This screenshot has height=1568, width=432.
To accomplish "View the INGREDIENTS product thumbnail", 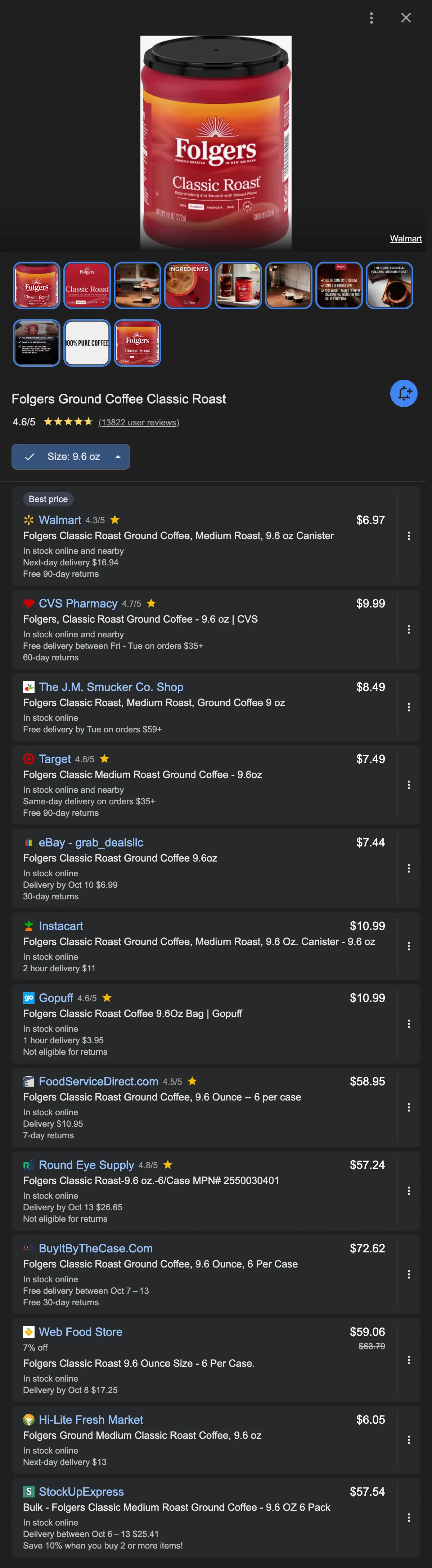I will point(188,285).
